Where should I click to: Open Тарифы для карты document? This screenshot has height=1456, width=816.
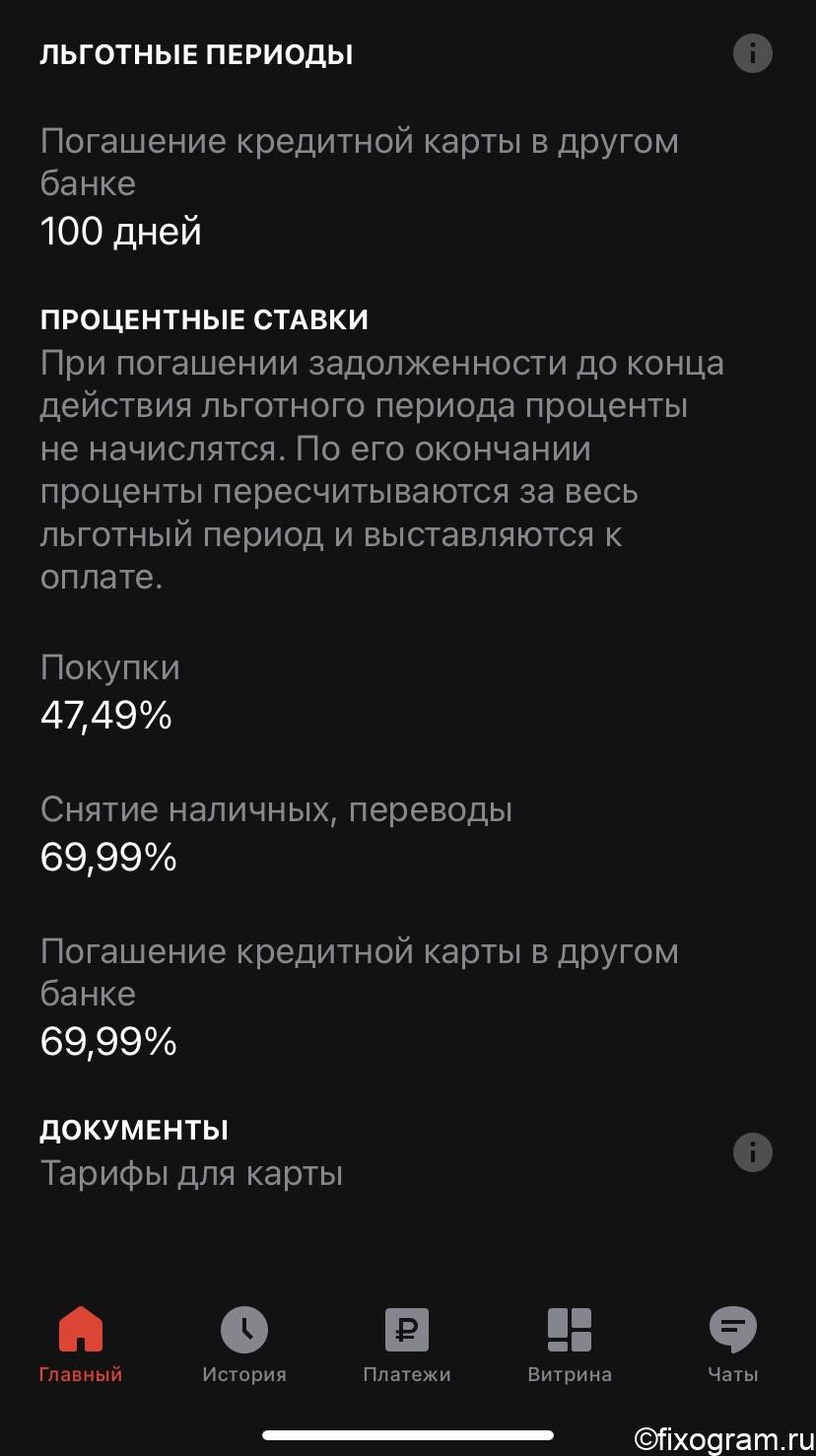[191, 1174]
